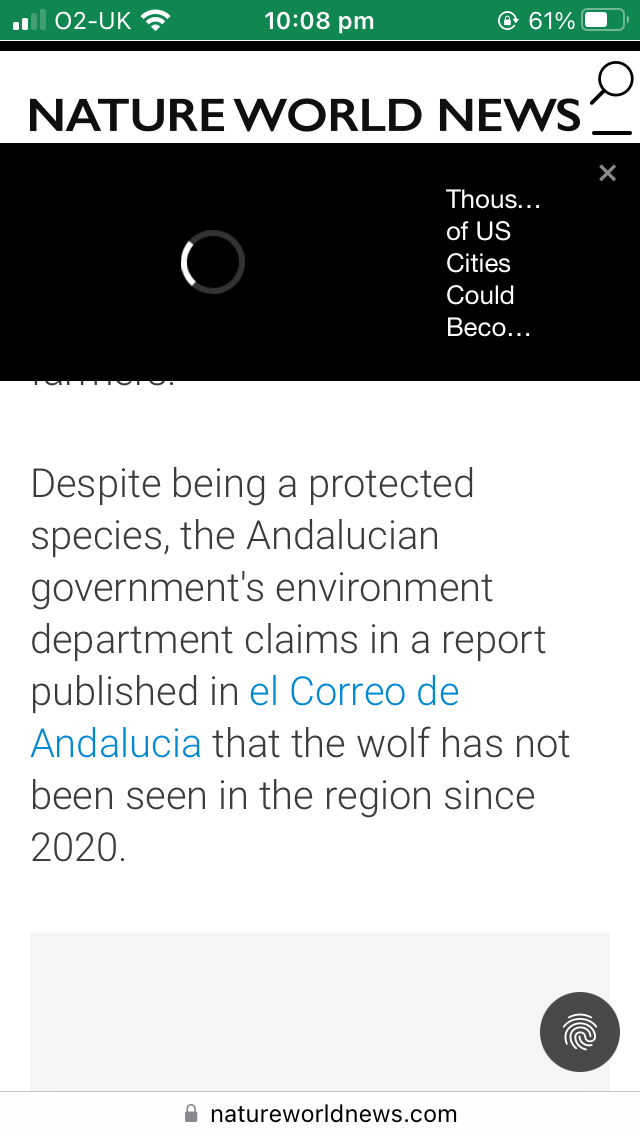Viewport: 640px width, 1136px height.
Task: Tap the natureworldnews.com address bar
Action: pos(320,1114)
